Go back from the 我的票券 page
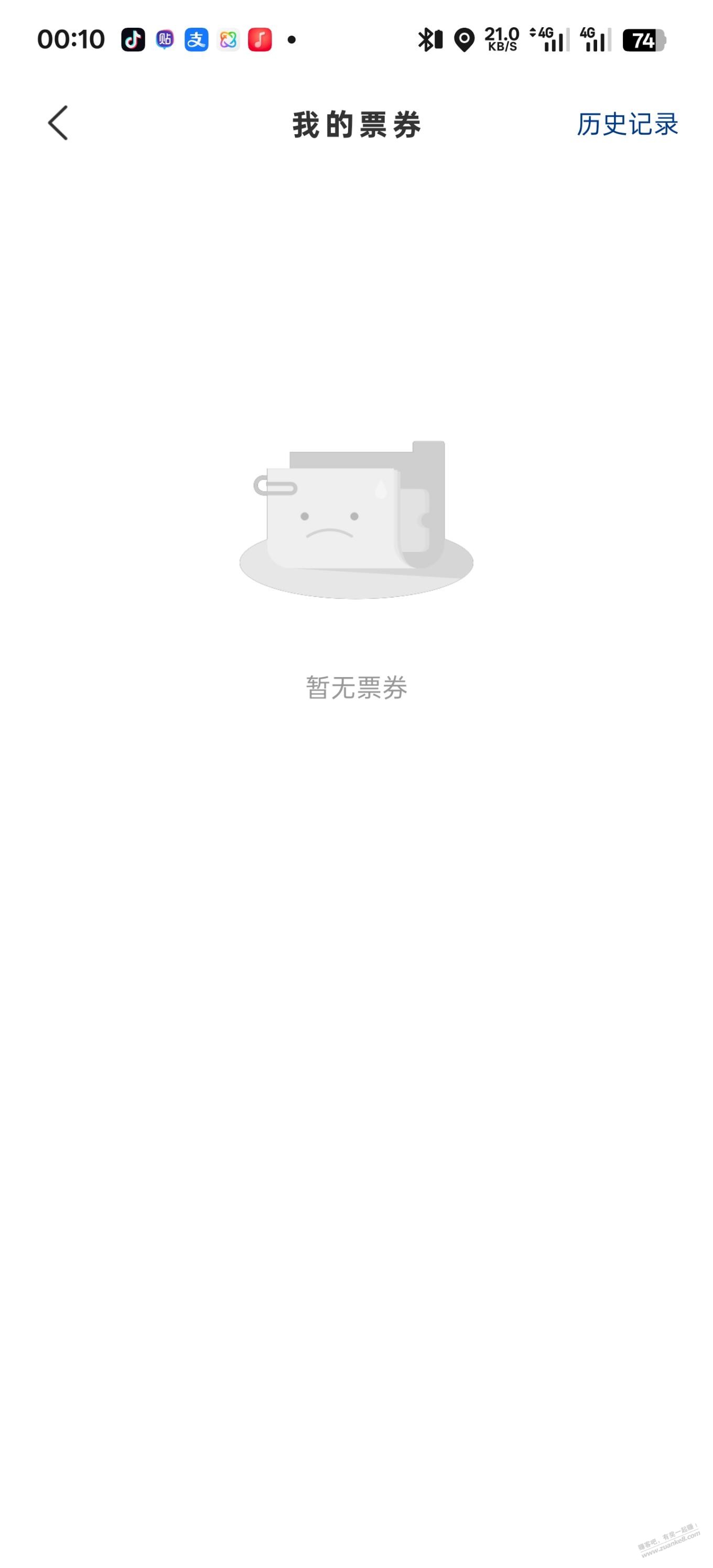 click(58, 123)
